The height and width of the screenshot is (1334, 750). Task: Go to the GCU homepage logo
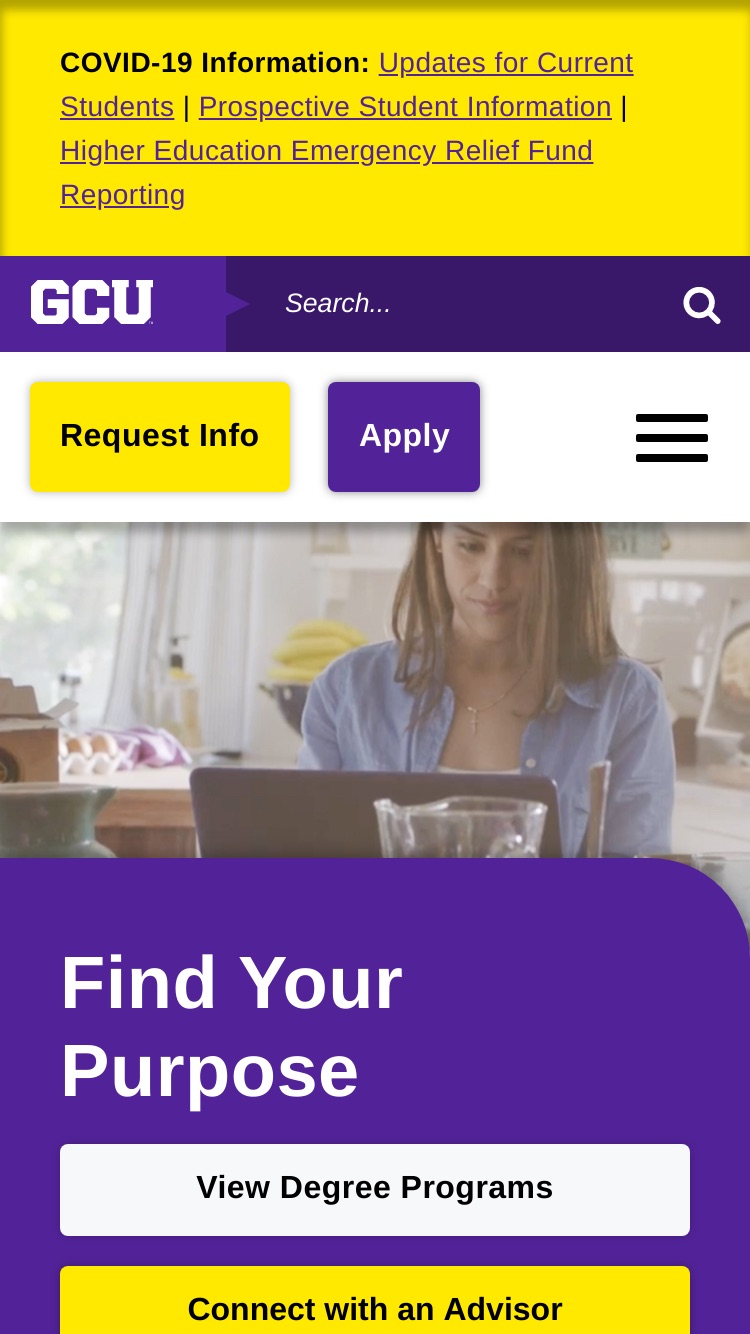tap(92, 303)
